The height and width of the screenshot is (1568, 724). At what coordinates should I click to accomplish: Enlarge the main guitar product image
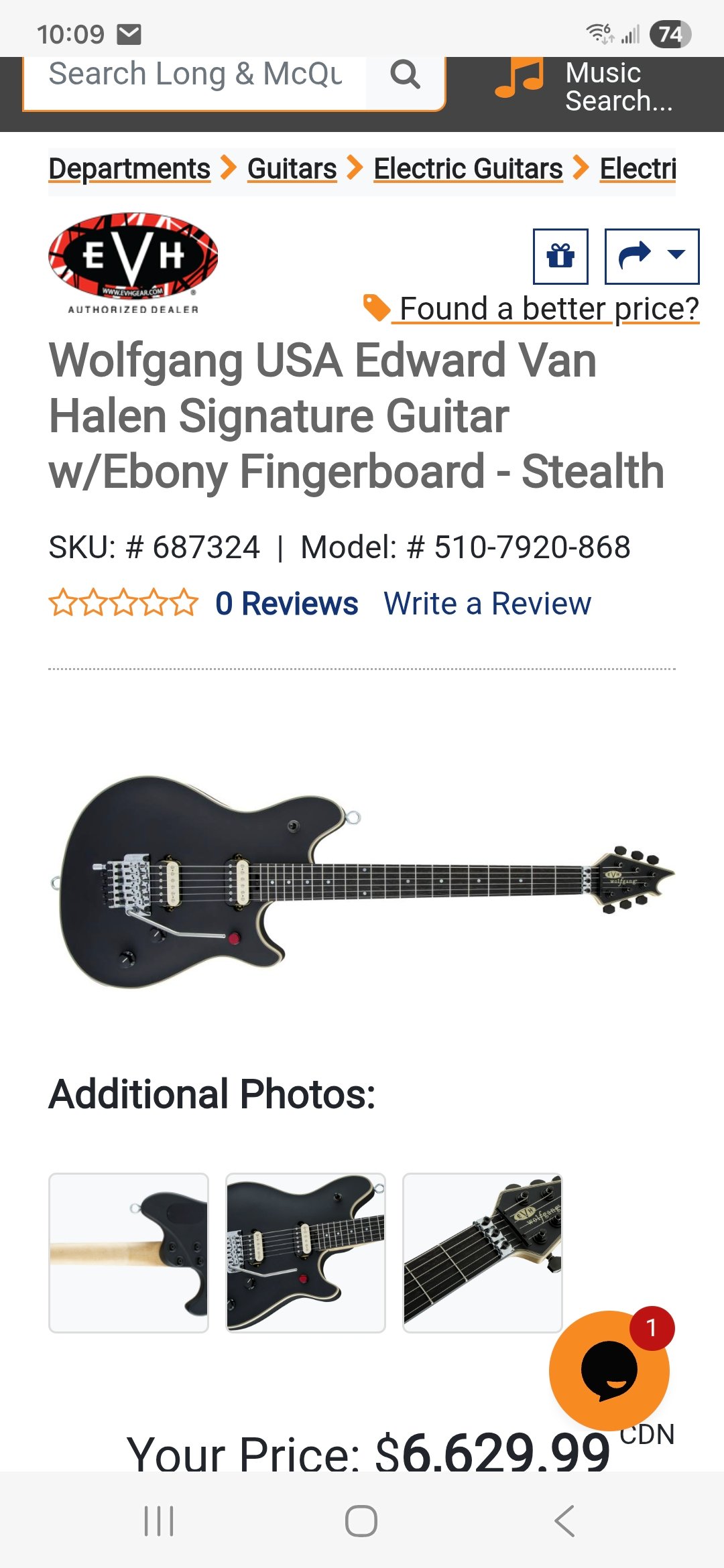point(362,881)
